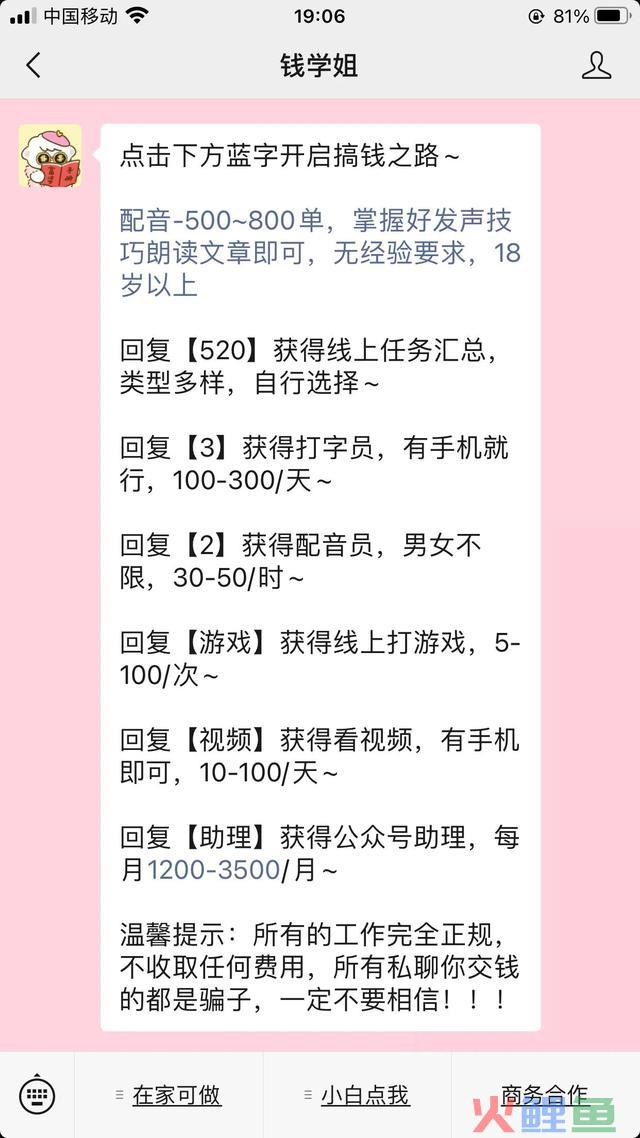
Task: Open the 在家可做 menu
Action: click(170, 1095)
